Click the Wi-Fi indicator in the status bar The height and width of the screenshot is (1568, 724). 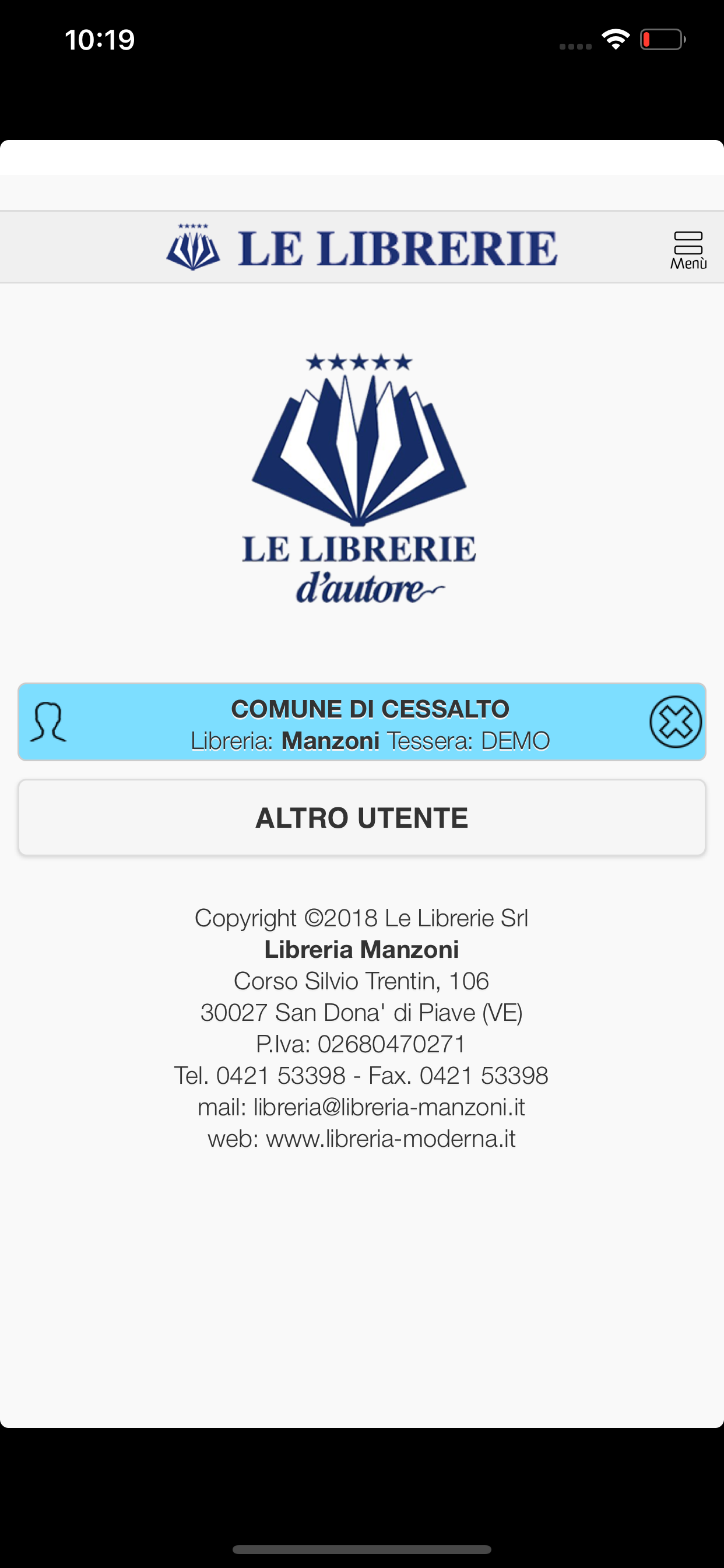[x=615, y=38]
